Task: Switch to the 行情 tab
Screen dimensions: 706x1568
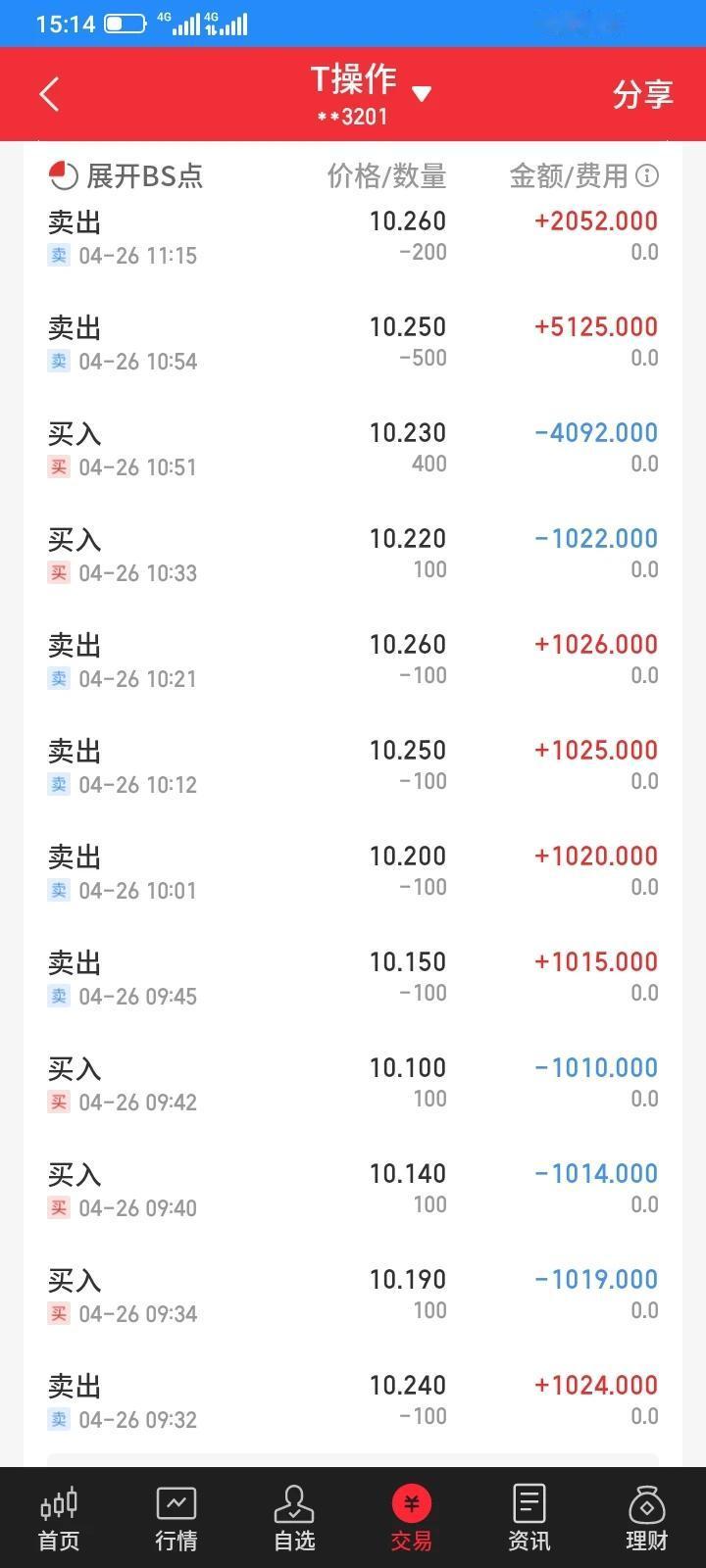Action: (x=176, y=1518)
